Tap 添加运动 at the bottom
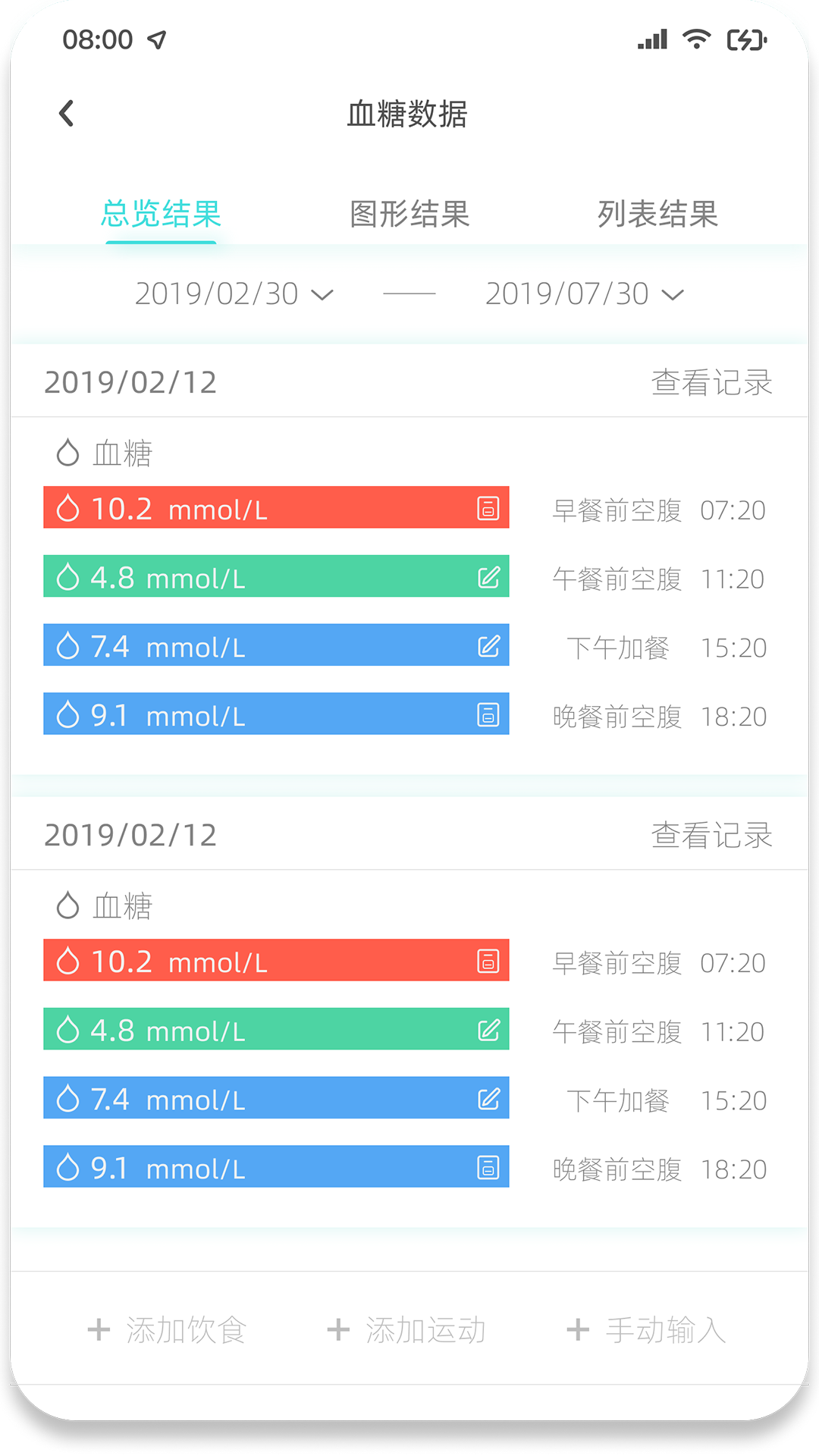This screenshot has width=819, height=1456. (x=426, y=1329)
